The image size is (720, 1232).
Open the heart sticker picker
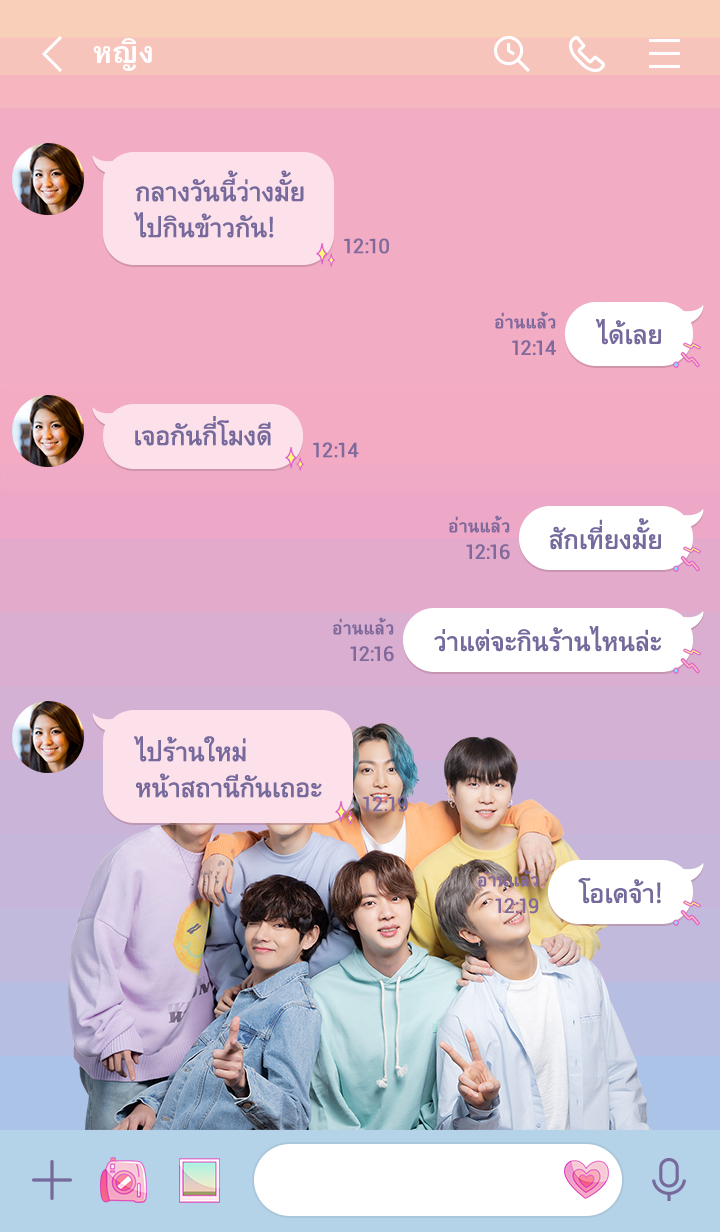tap(586, 1180)
